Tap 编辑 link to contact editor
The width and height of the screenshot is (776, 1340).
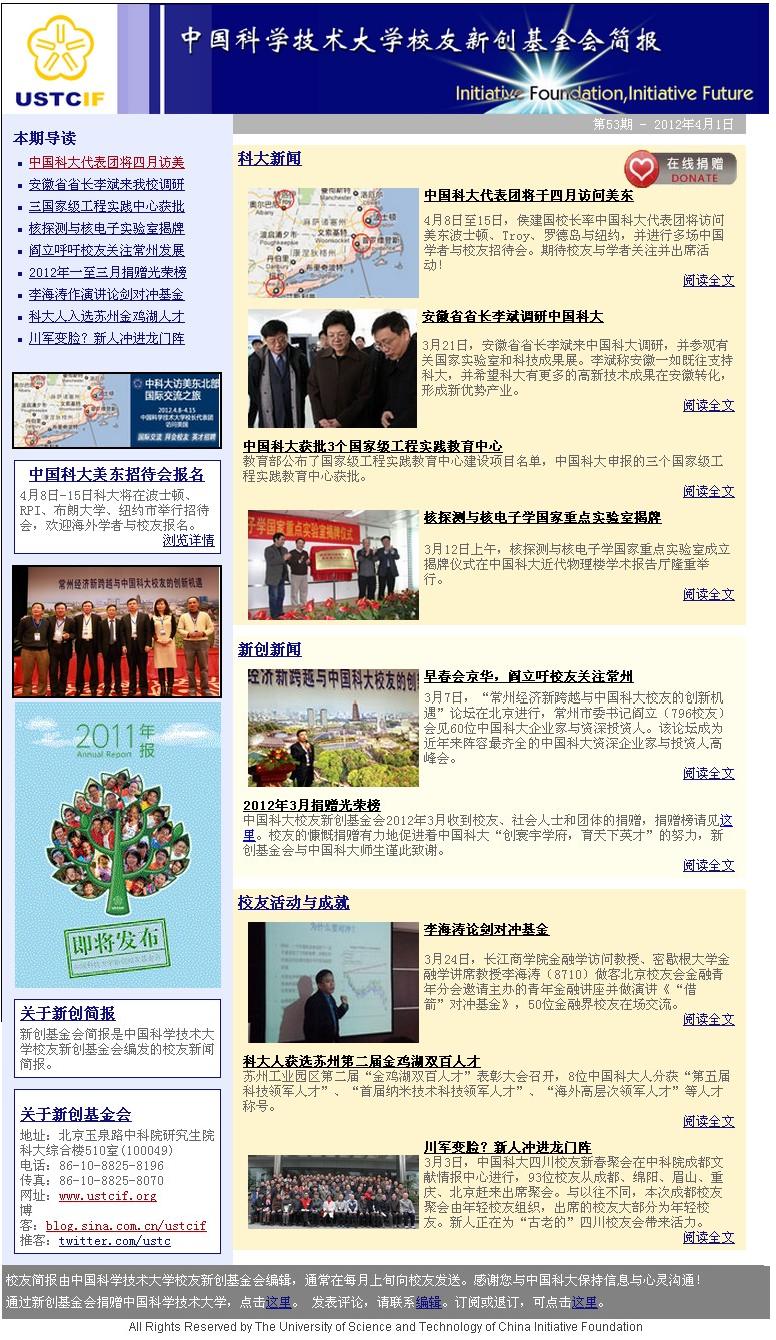pos(428,1302)
